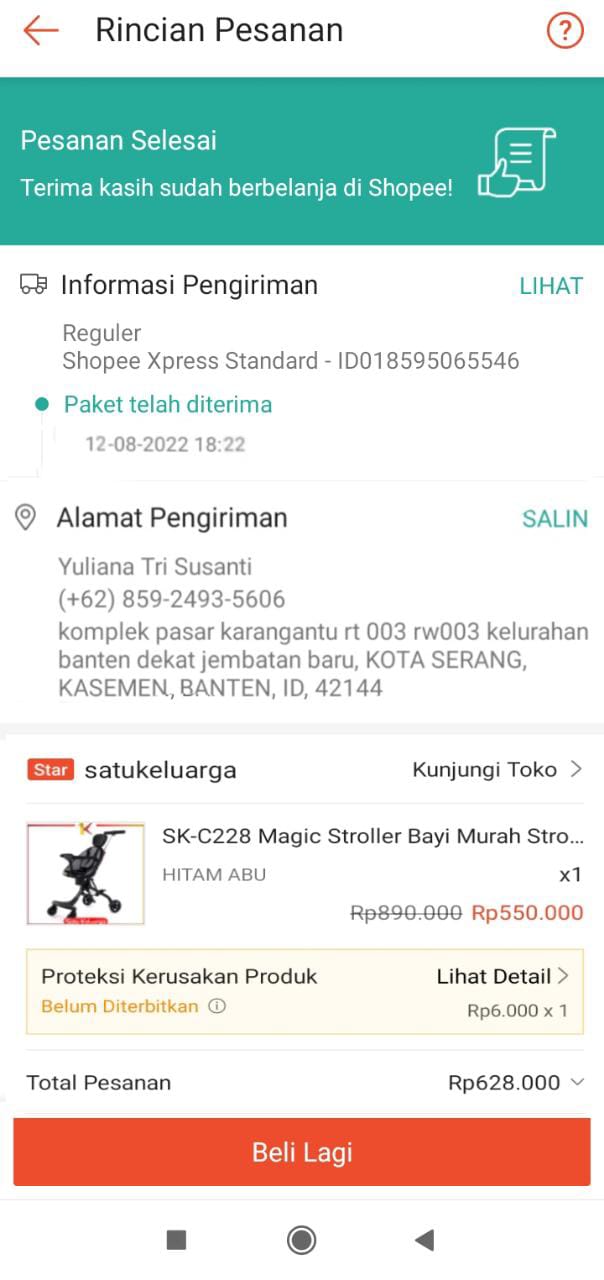
Task: Open Lihat Detail for Proteksi Kerusakan Produk
Action: pyautogui.click(x=502, y=976)
